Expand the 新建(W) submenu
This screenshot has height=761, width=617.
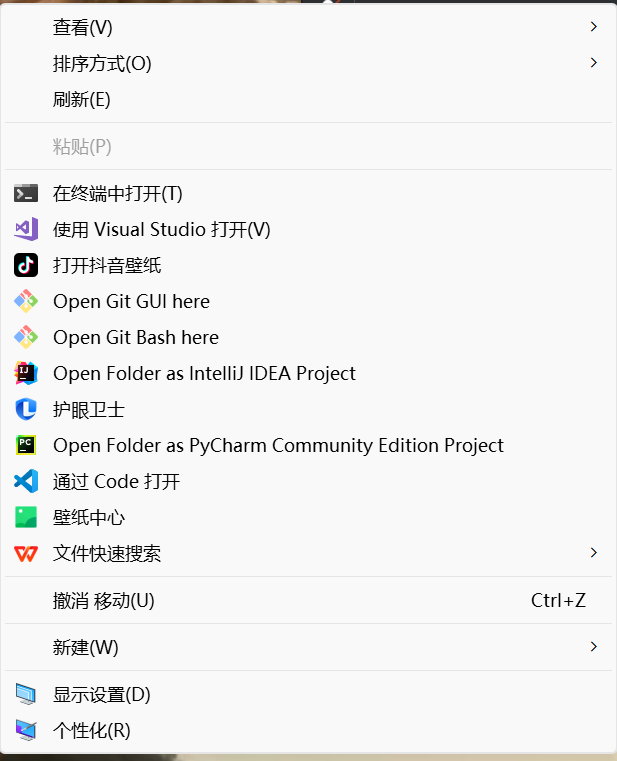308,647
